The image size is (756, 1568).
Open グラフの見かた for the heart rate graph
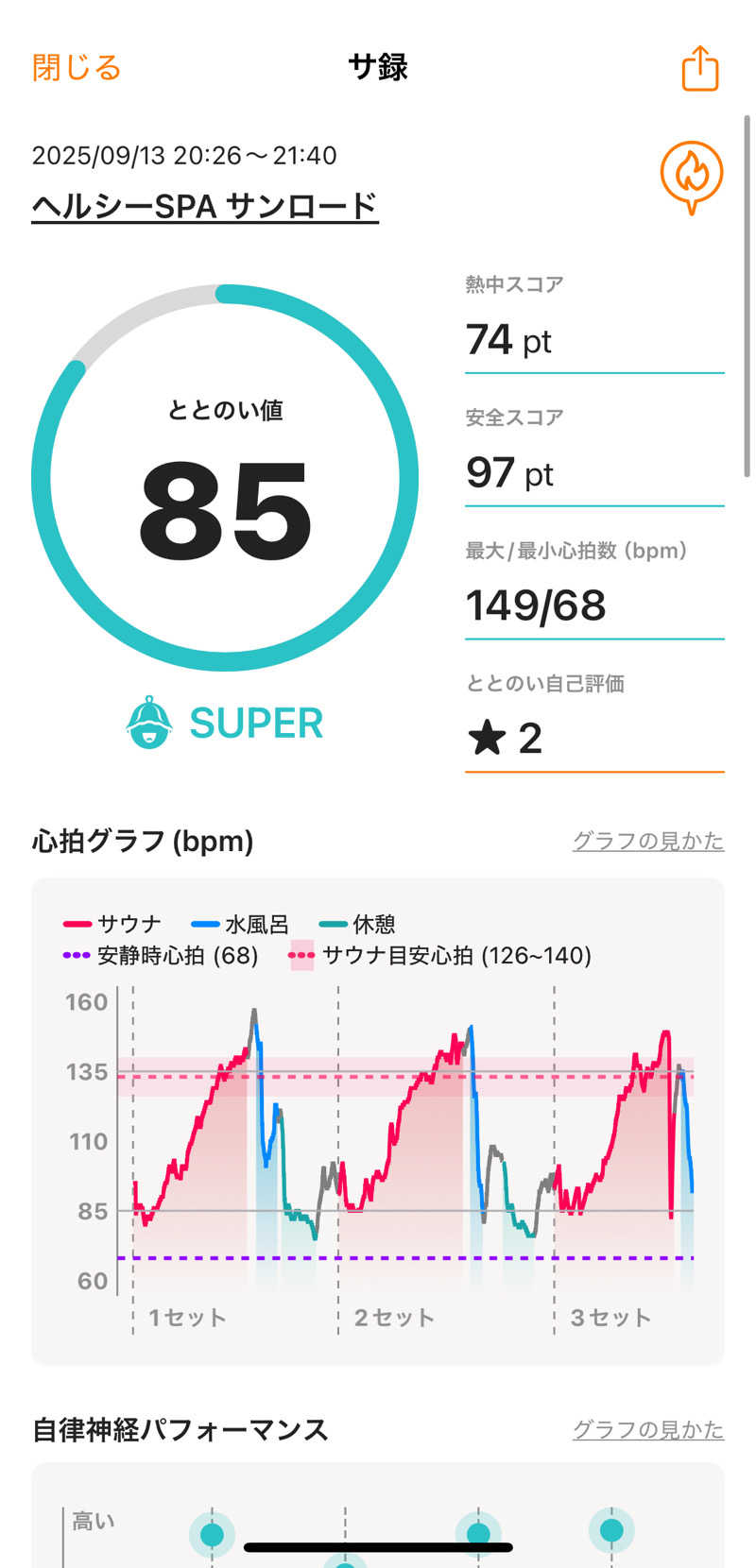pyautogui.click(x=648, y=841)
